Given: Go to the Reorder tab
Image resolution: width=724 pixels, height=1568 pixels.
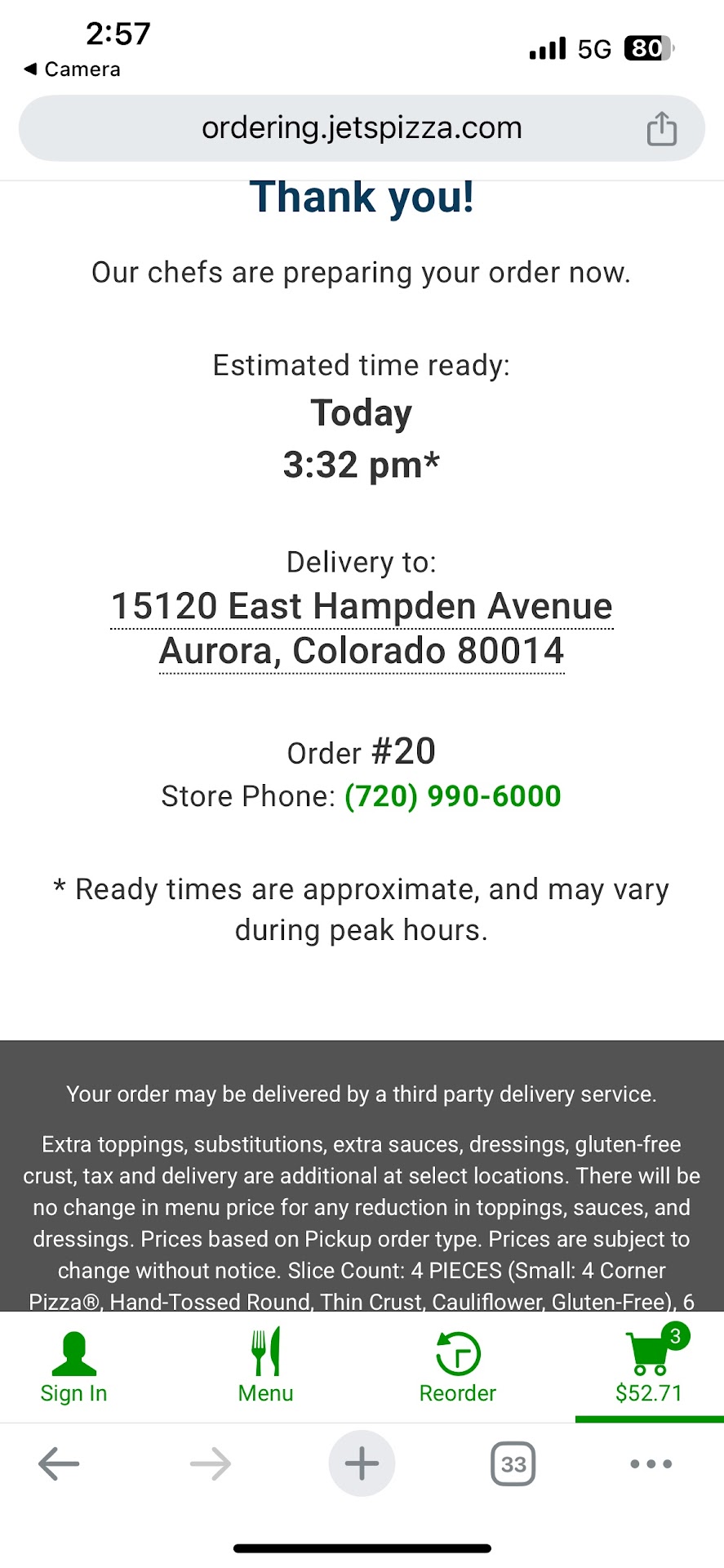Looking at the screenshot, I should 458,1367.
